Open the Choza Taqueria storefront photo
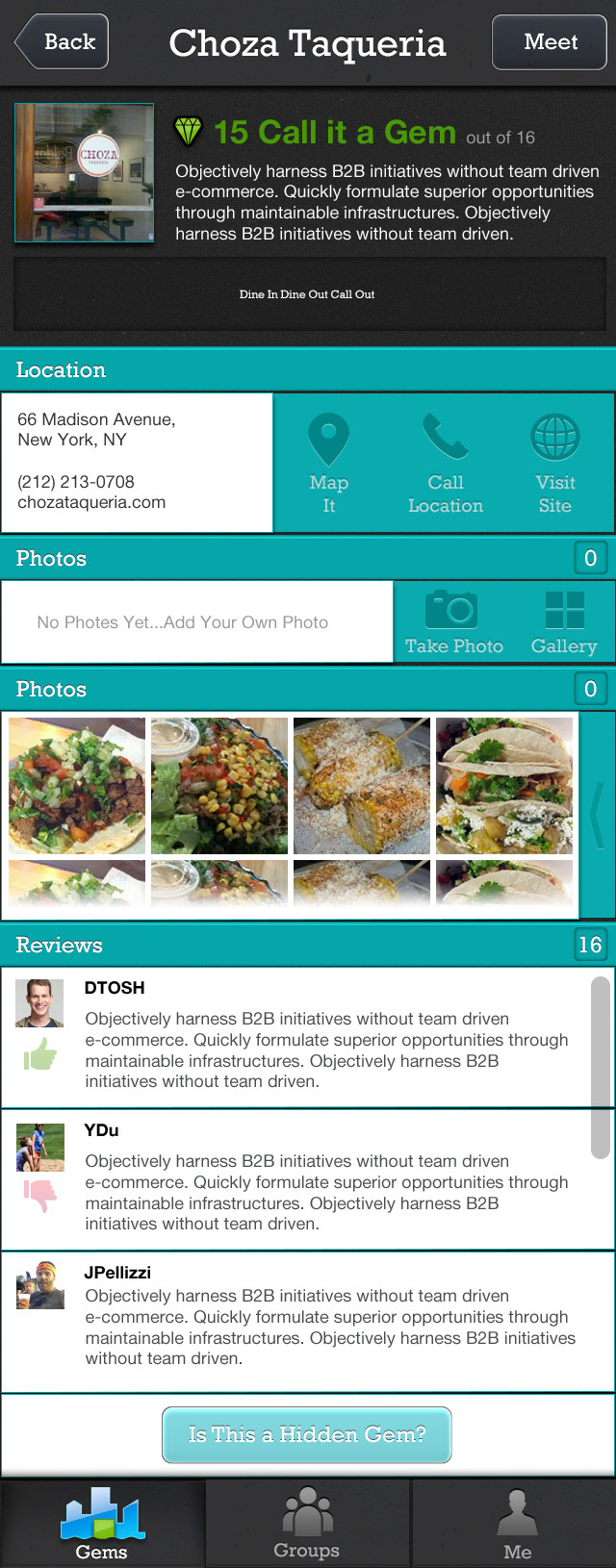The height and width of the screenshot is (1568, 616). point(85,173)
